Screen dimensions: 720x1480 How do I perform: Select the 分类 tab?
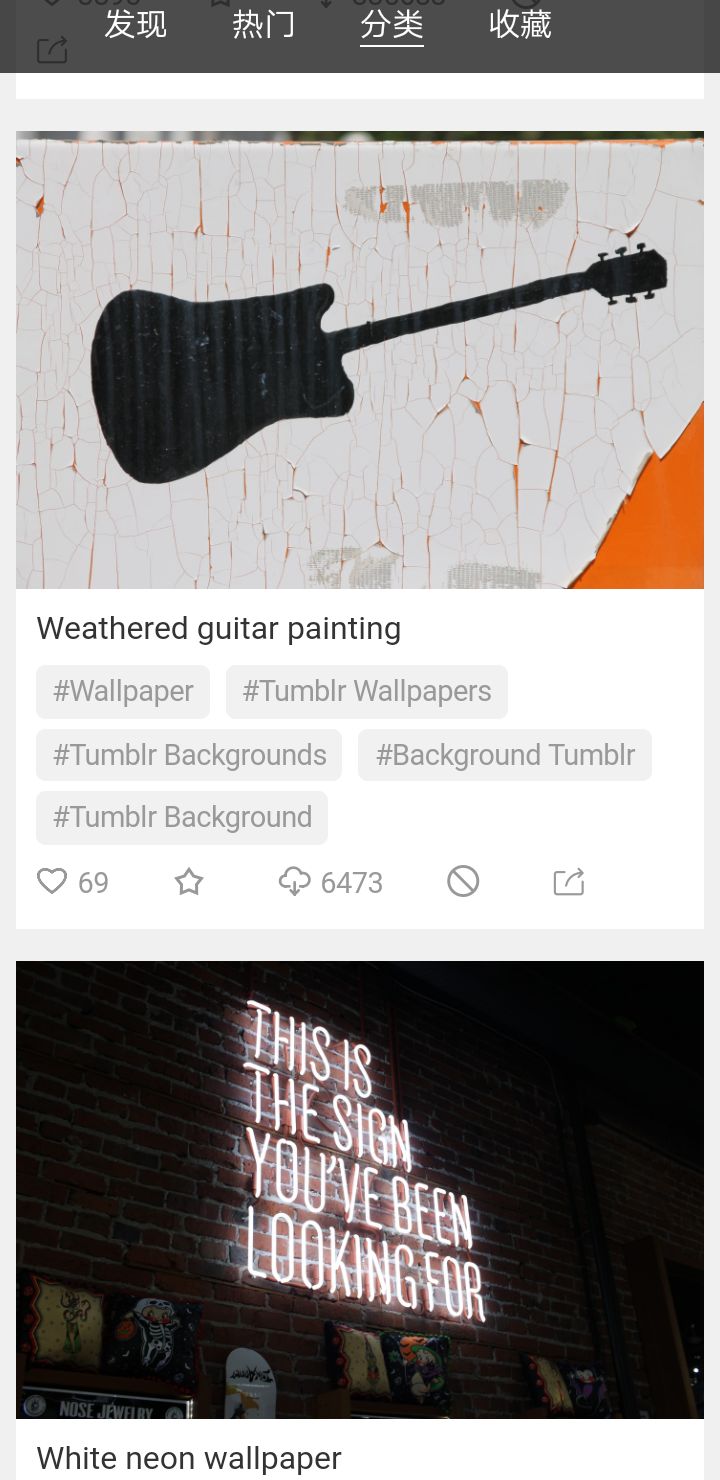(x=391, y=25)
